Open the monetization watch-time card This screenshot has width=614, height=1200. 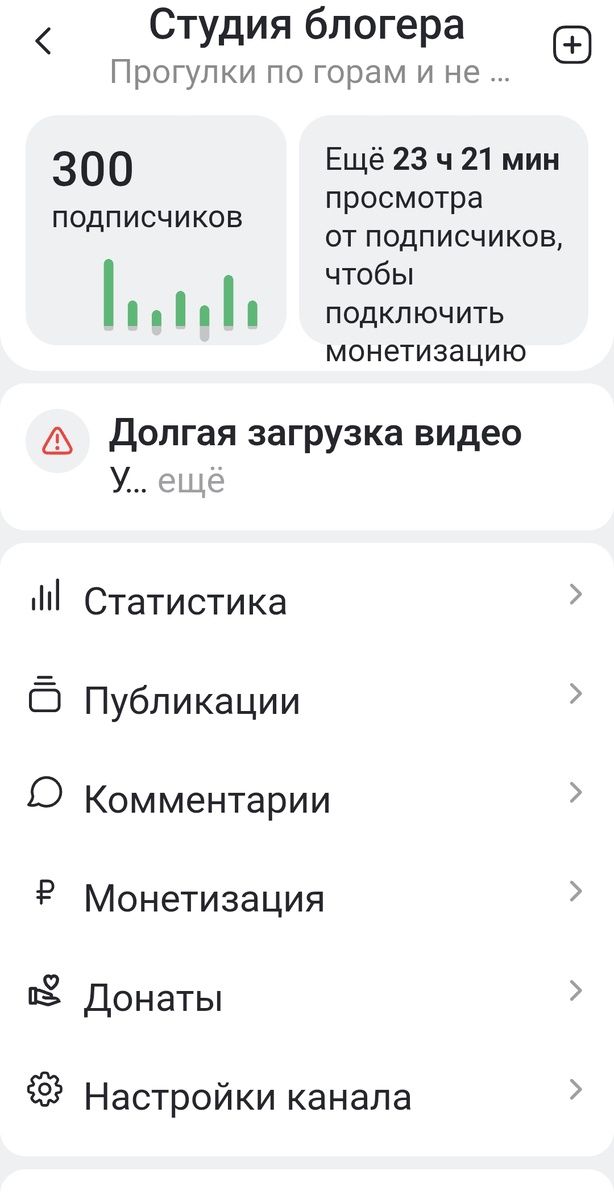443,230
